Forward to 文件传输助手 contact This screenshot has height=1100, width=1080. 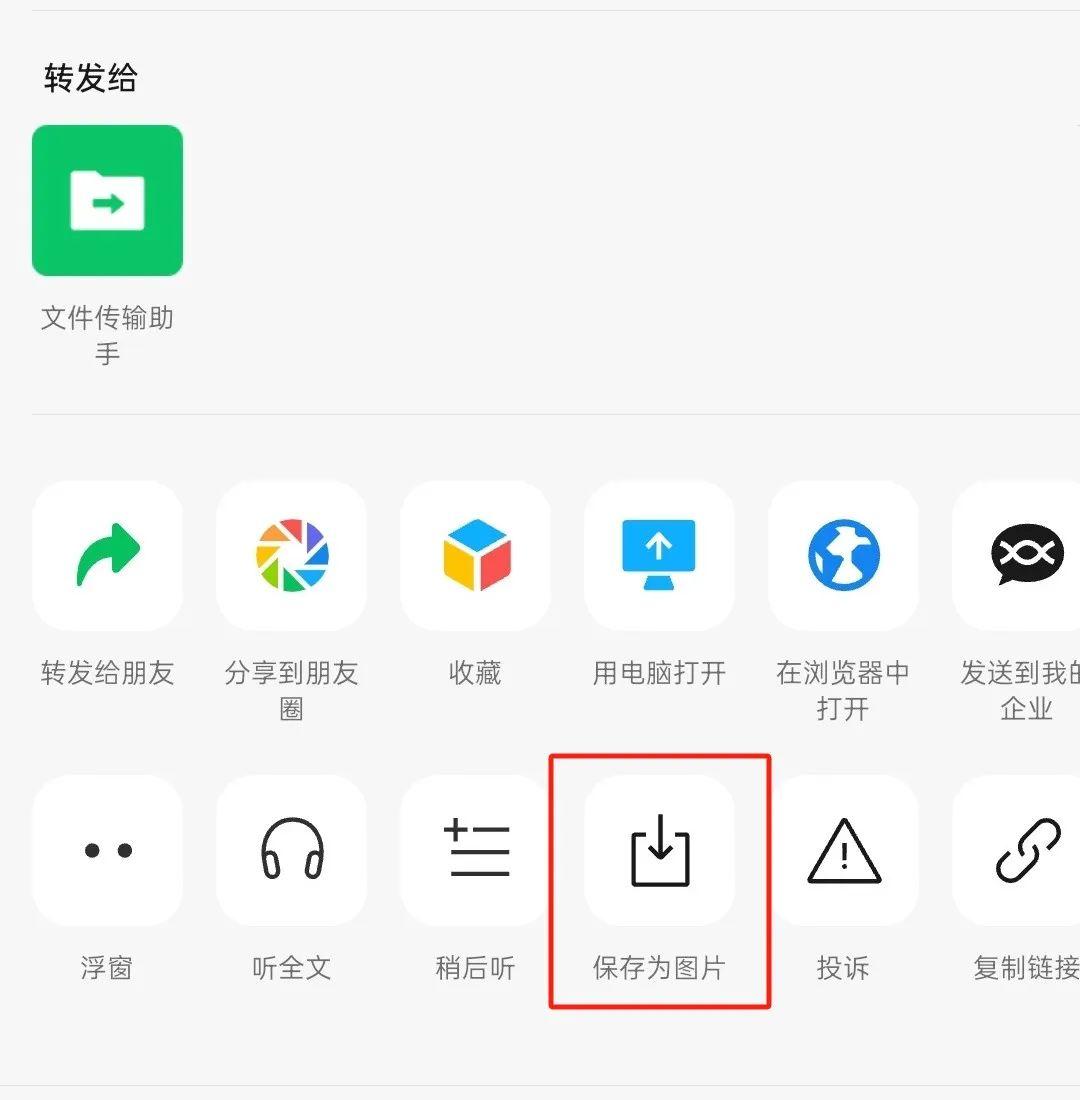coord(107,200)
